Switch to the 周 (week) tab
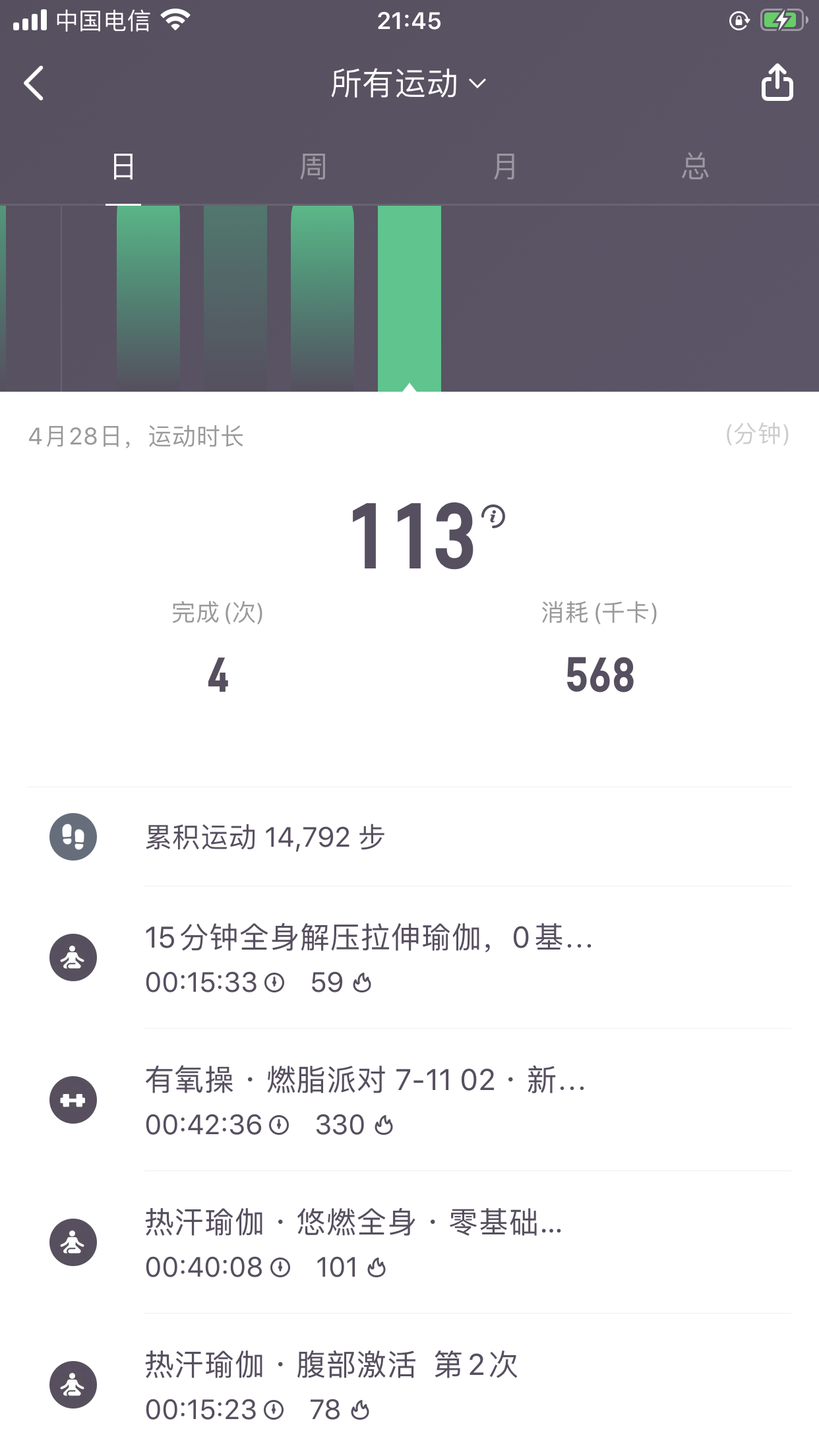Viewport: 819px width, 1456px height. point(313,166)
